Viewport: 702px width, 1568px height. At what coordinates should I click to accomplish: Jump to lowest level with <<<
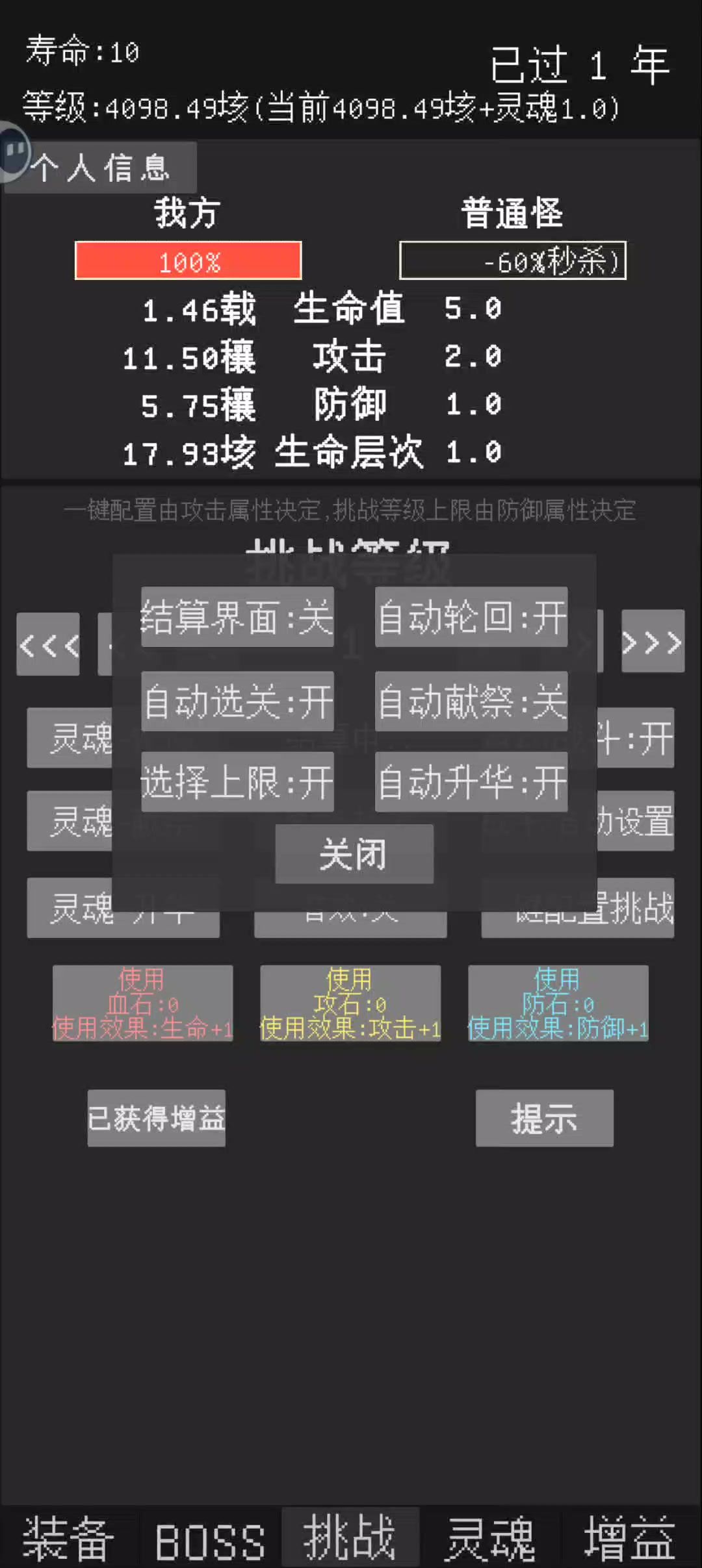pos(48,644)
